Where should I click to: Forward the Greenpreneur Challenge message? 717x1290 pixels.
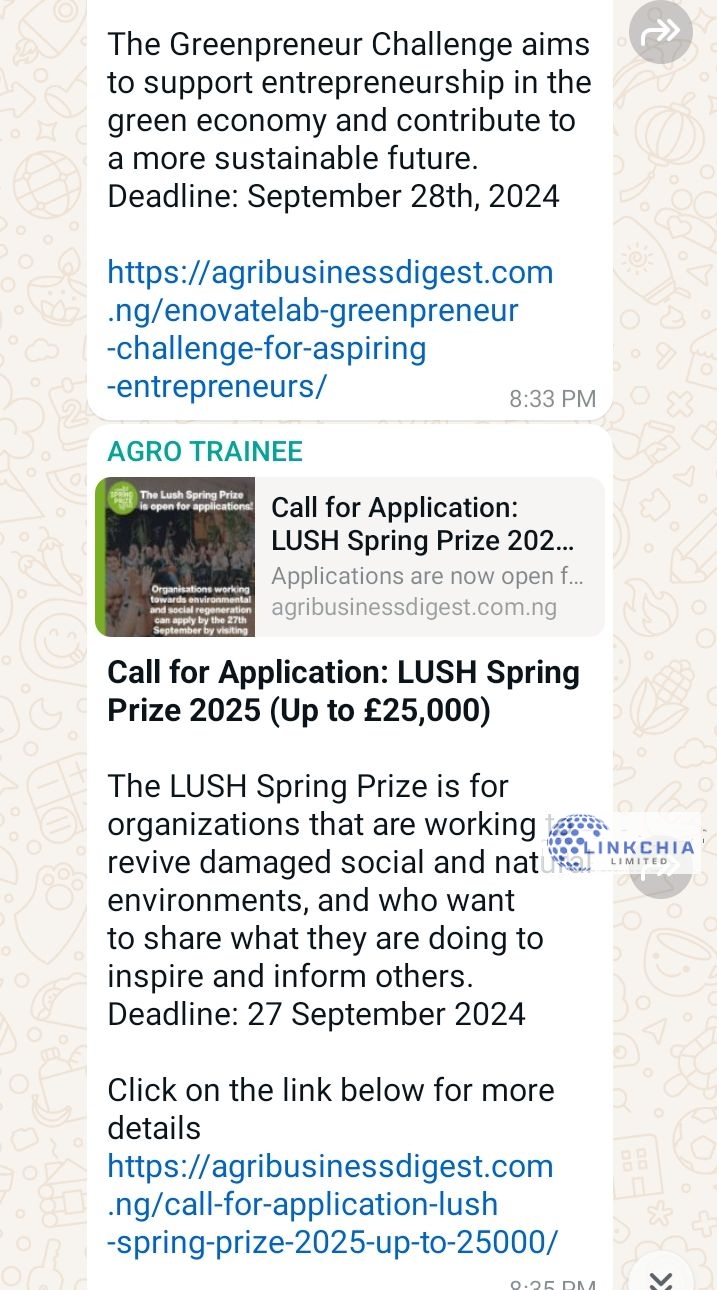(x=661, y=32)
